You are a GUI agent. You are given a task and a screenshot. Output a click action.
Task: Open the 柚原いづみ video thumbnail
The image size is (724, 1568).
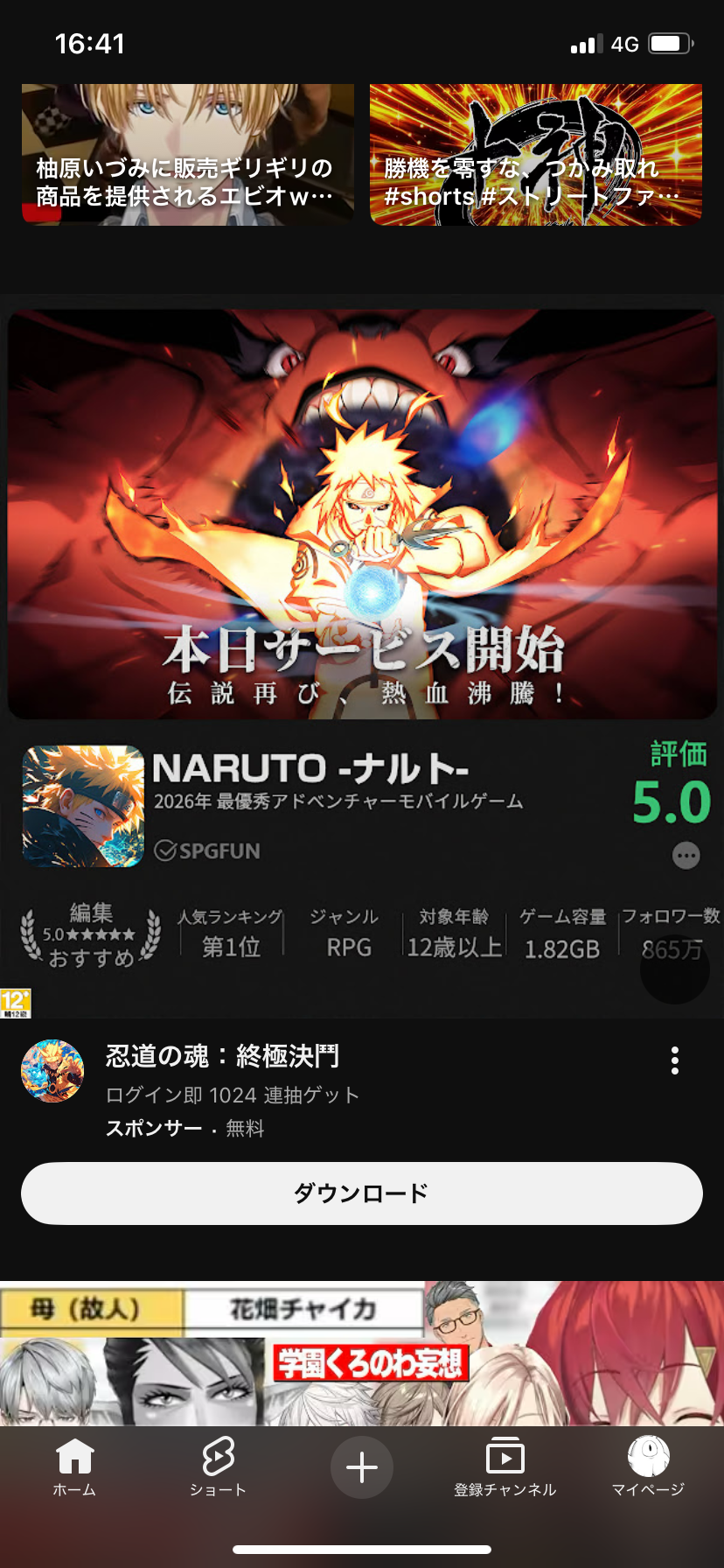187,154
